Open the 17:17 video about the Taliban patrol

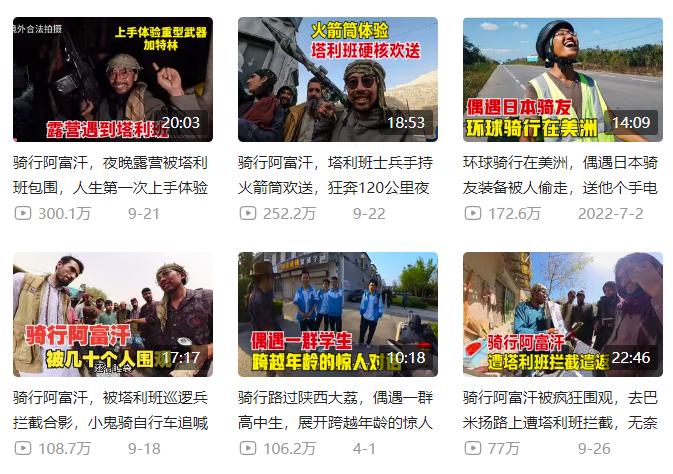point(112,314)
